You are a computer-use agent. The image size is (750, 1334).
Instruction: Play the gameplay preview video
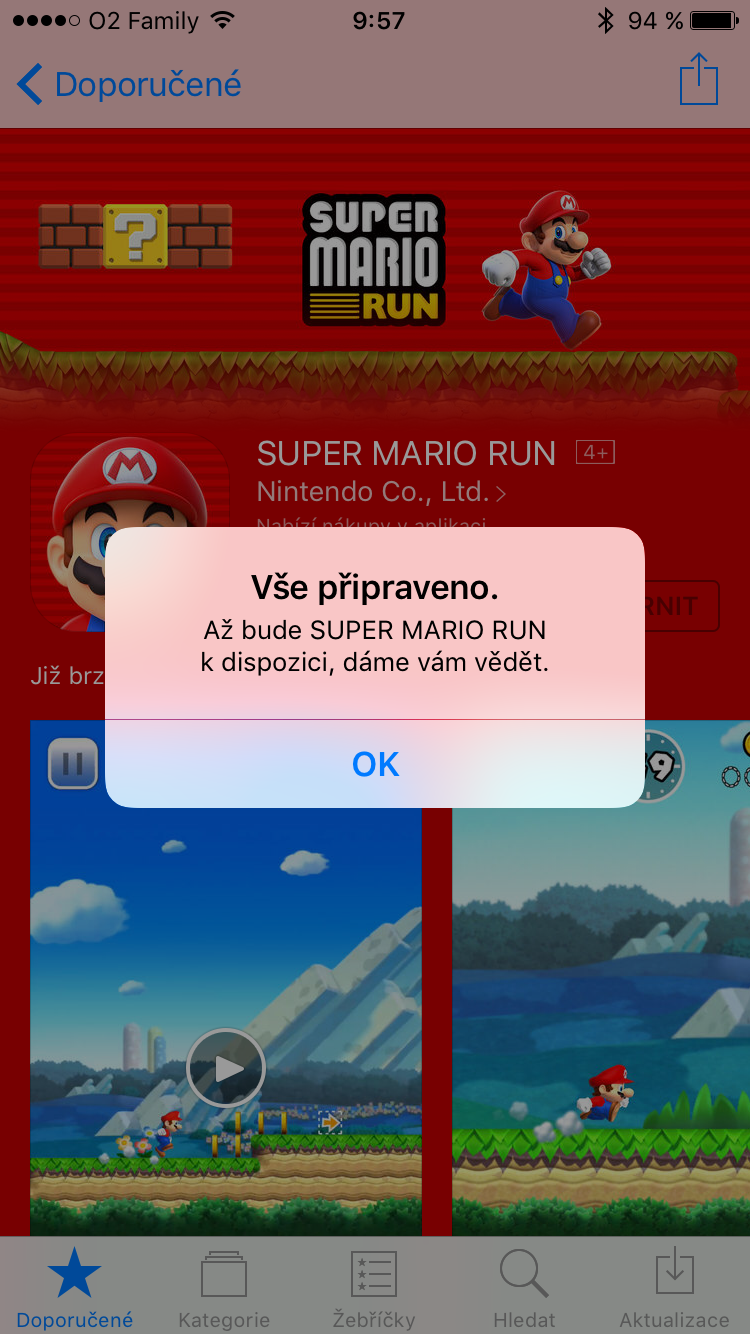click(x=226, y=1068)
